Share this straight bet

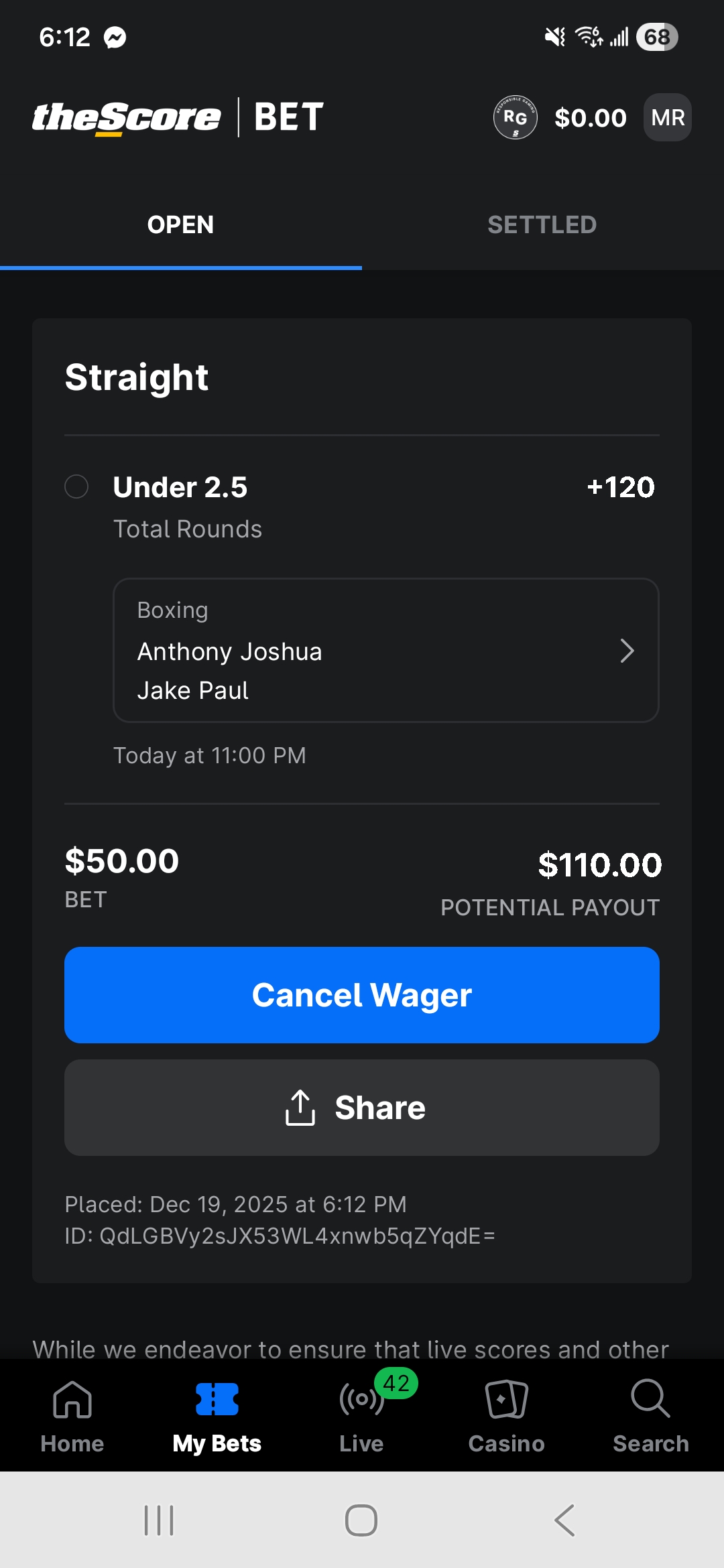tap(362, 1108)
